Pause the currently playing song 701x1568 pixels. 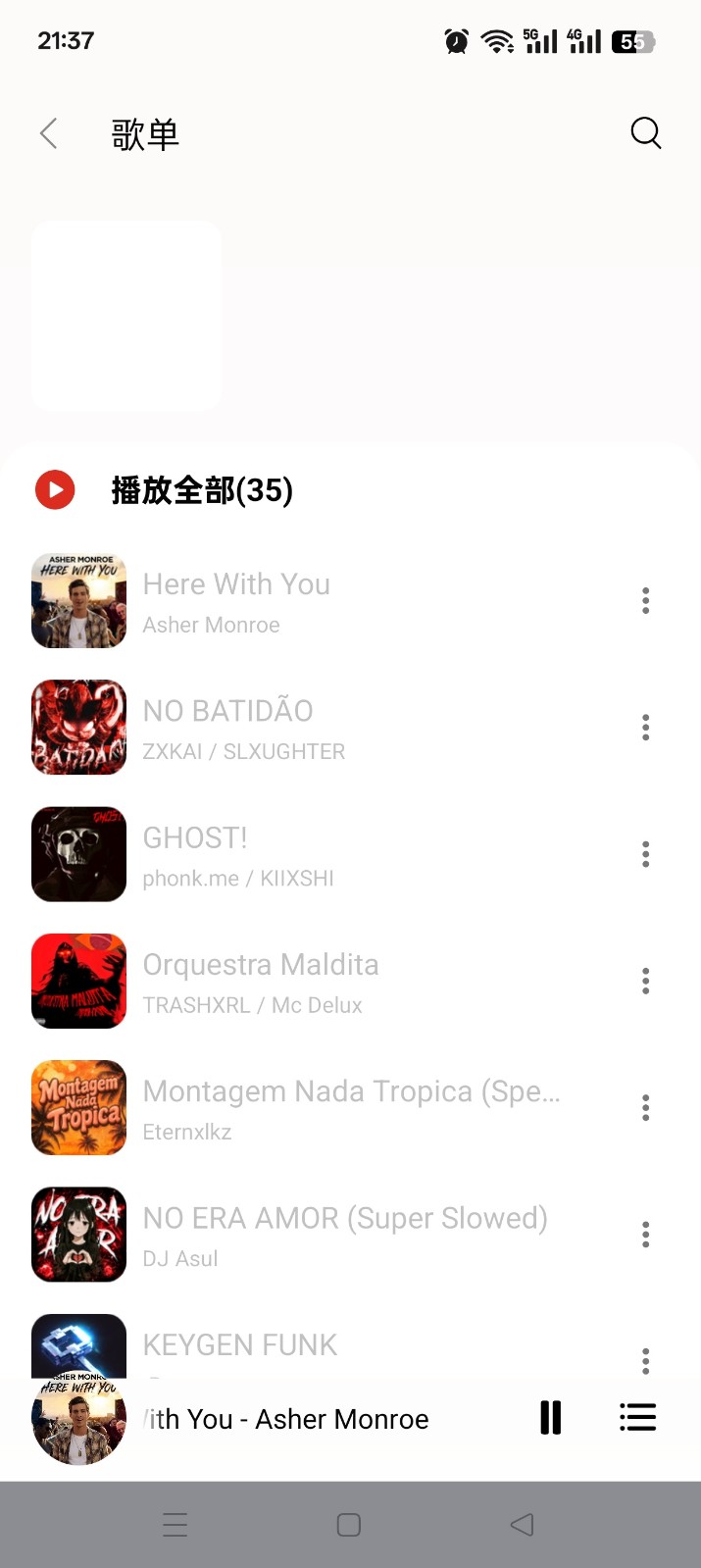551,1418
